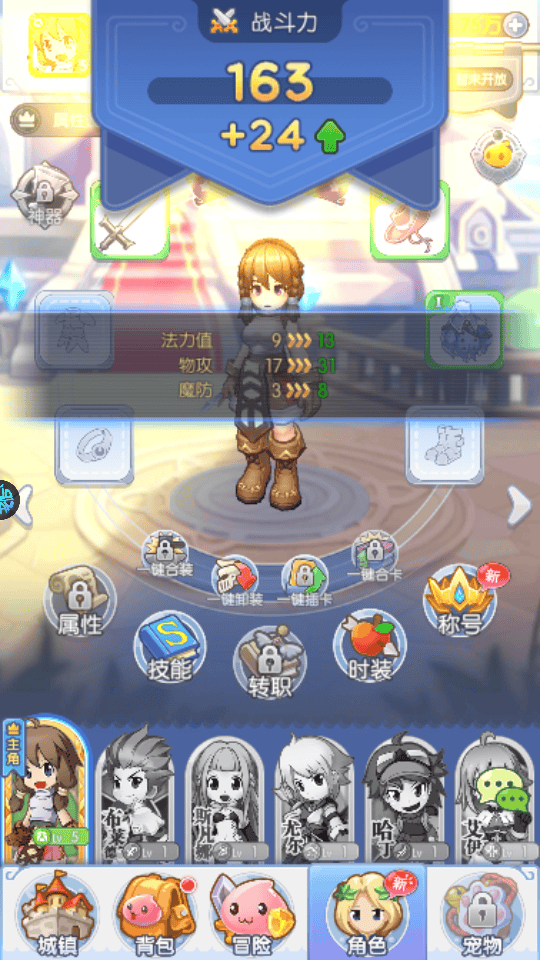Screen dimensions: 540x960
Task: Tap the locked 一键合卡 button
Action: pos(375,554)
